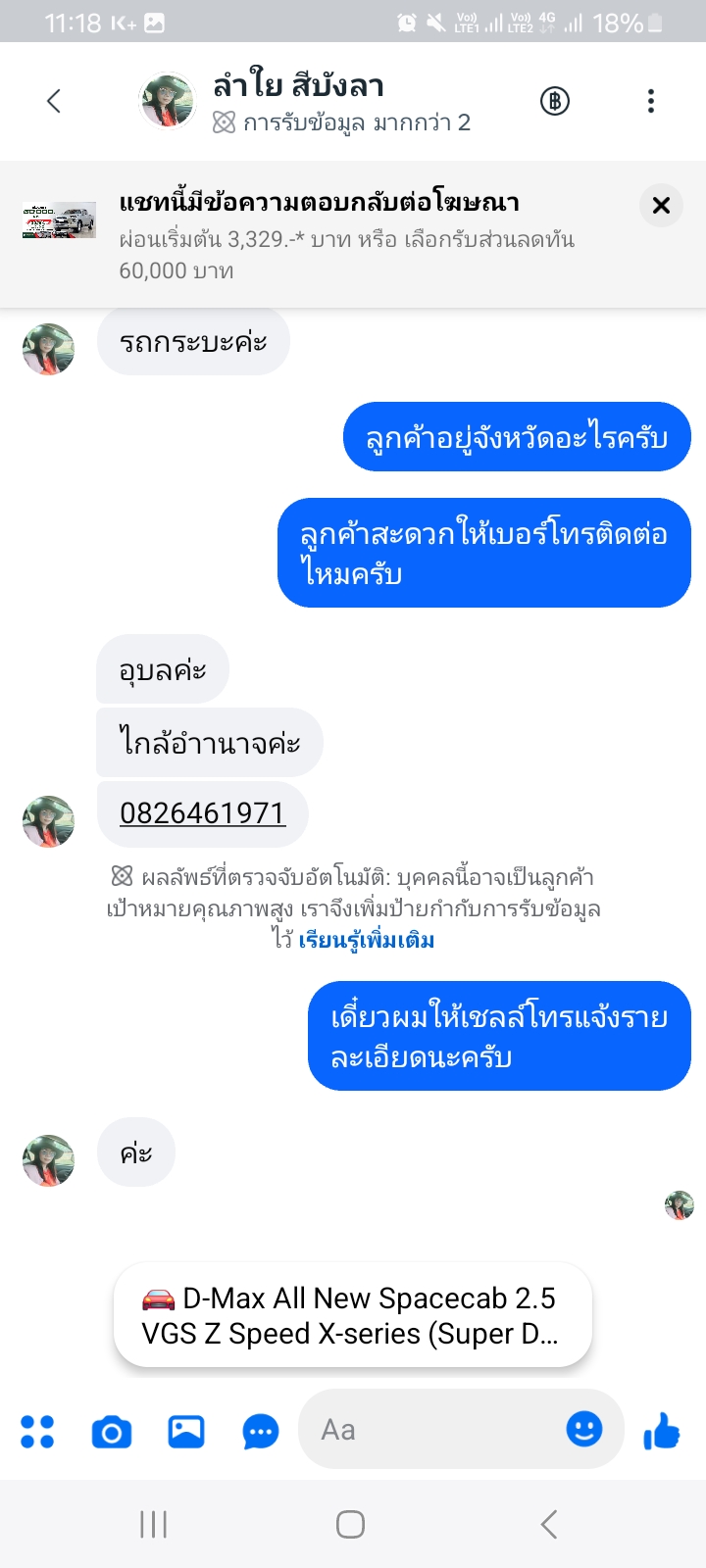
Task: Open the camera
Action: (x=112, y=1433)
